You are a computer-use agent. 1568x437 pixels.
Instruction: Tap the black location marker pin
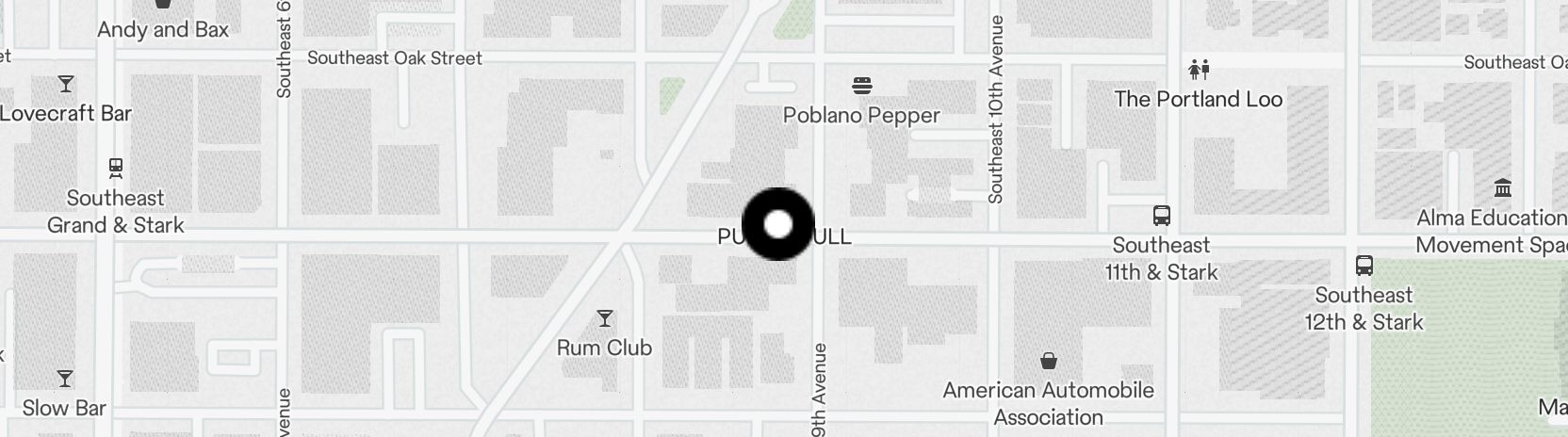tap(778, 224)
